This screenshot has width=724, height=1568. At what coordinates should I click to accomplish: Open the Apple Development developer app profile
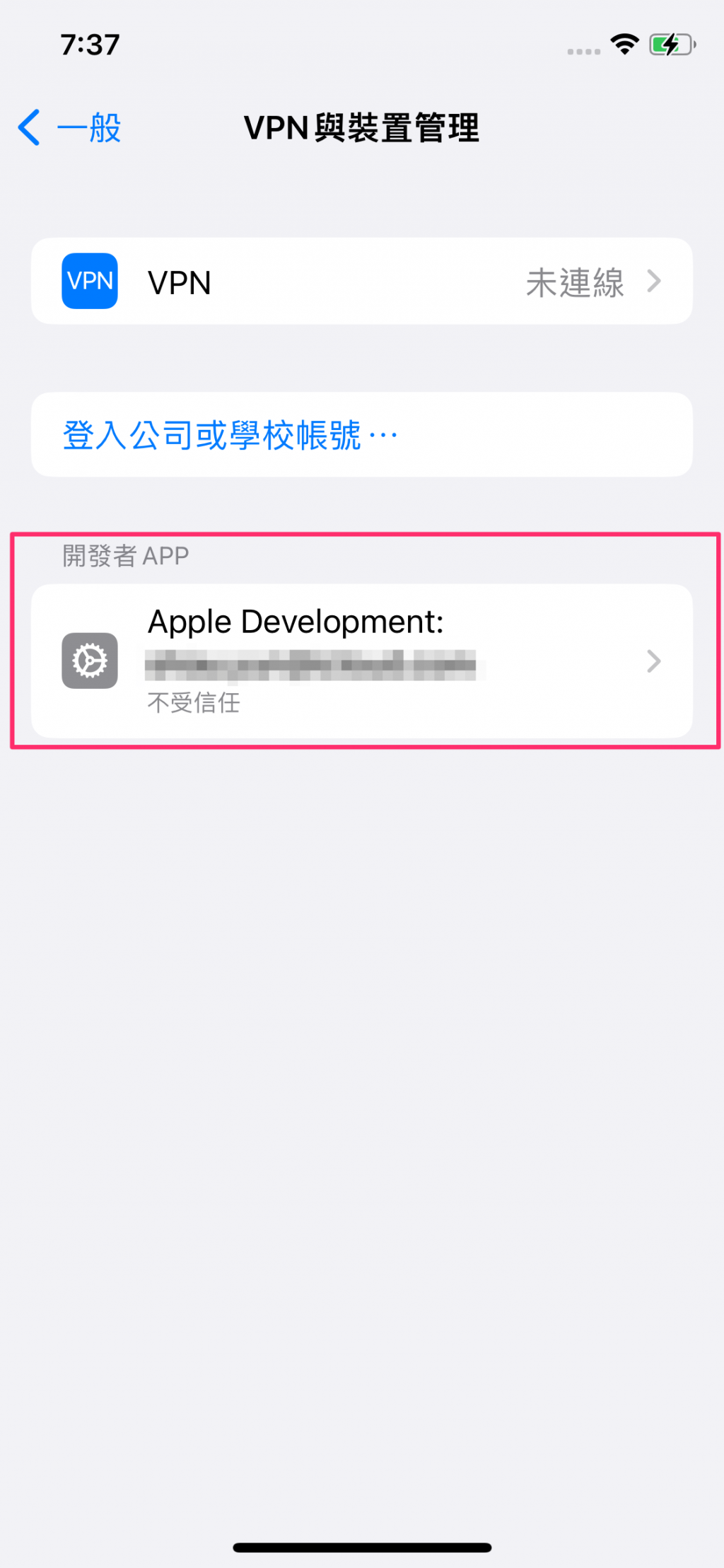point(361,661)
